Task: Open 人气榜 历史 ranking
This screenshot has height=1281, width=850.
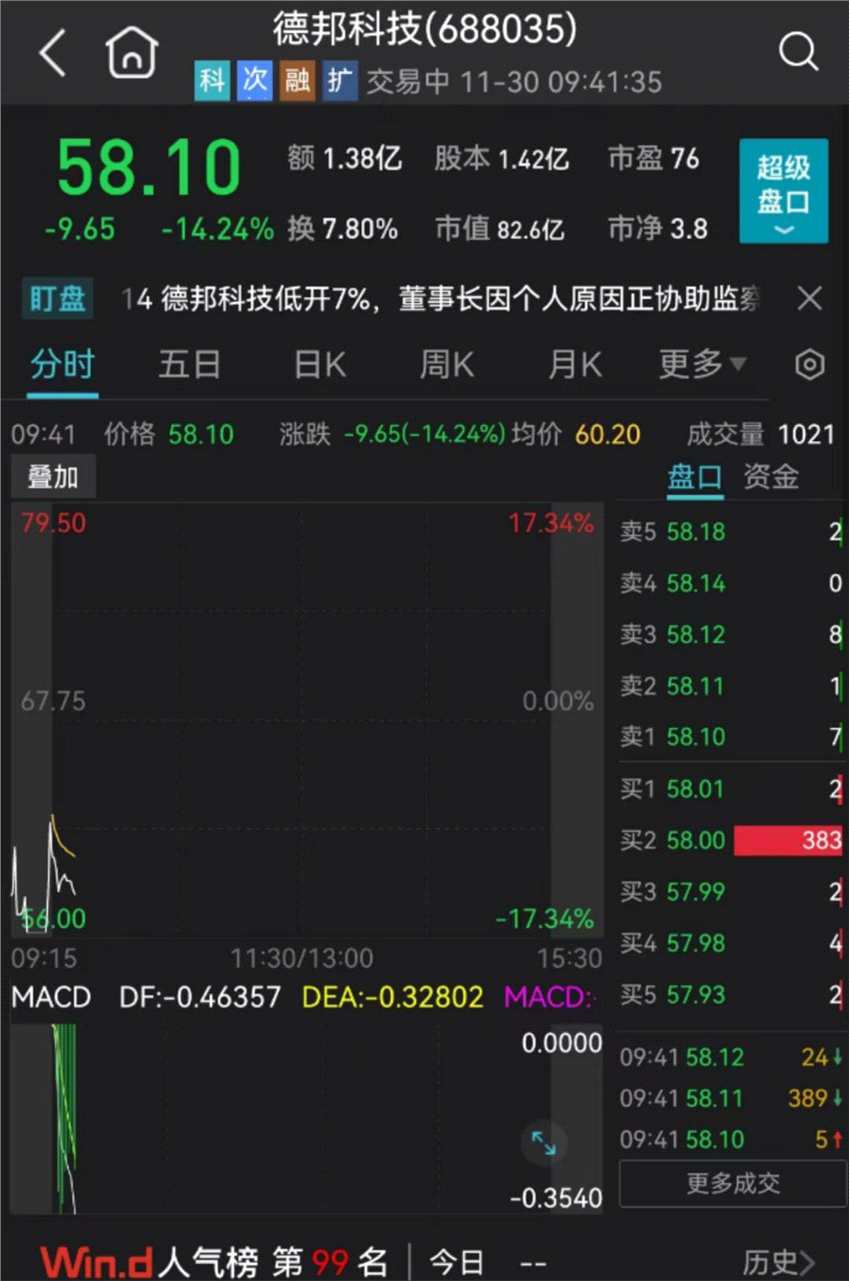Action: pyautogui.click(x=778, y=1262)
